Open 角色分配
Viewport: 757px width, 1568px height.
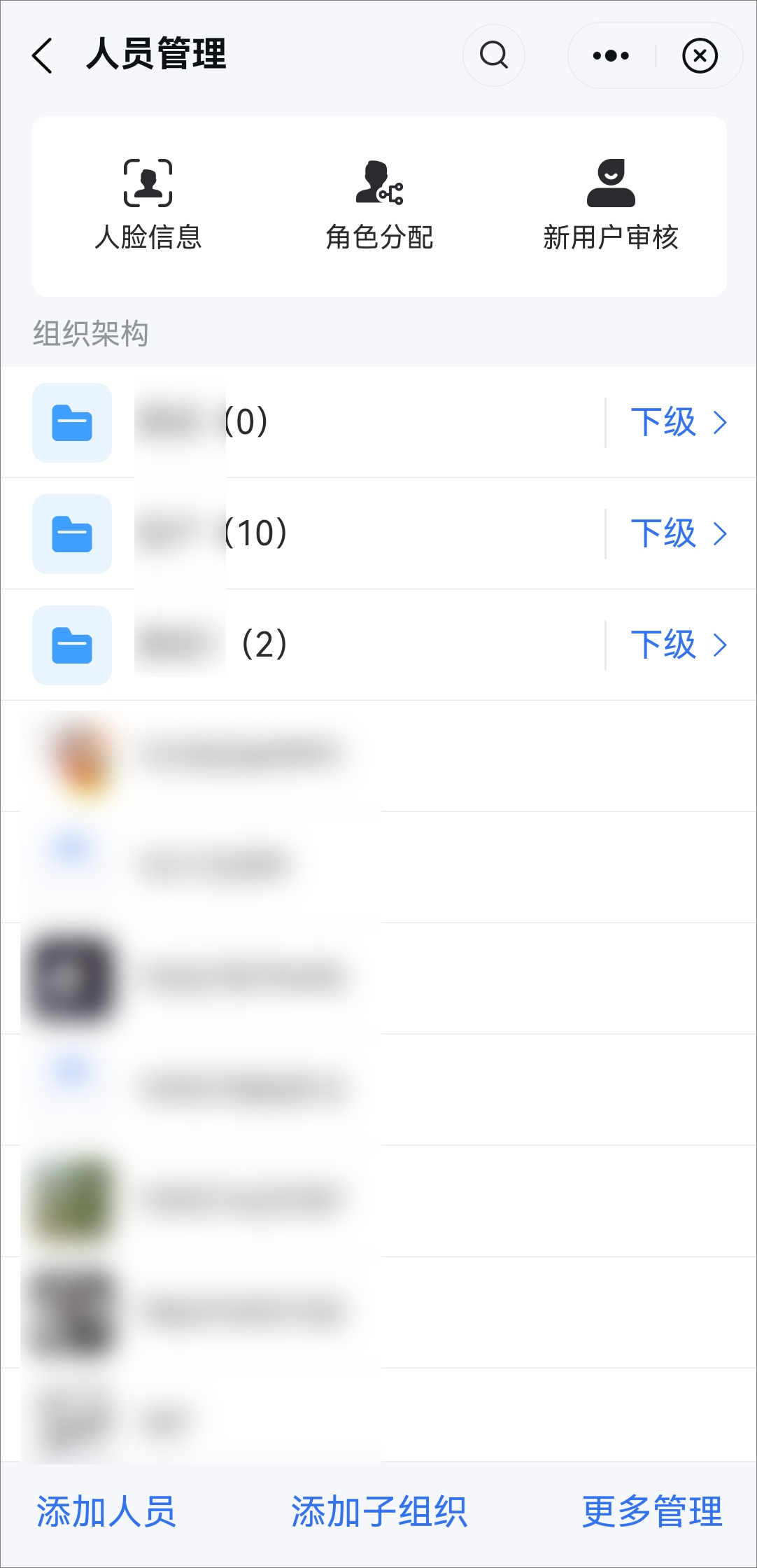point(379,205)
